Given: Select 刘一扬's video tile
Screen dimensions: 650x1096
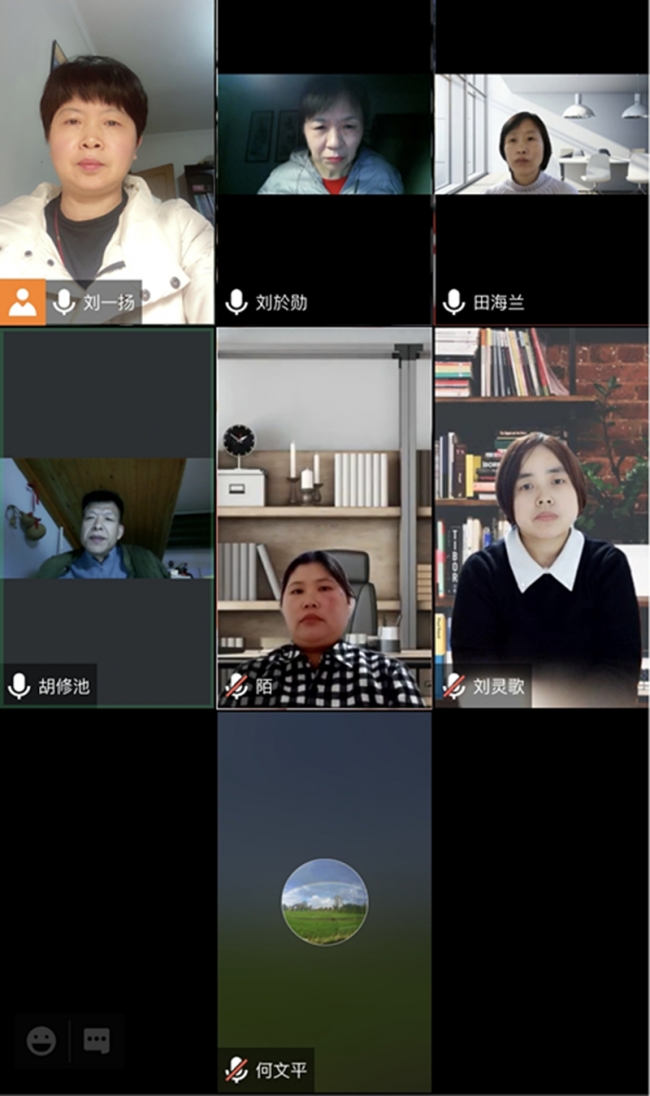Looking at the screenshot, I should click(107, 162).
